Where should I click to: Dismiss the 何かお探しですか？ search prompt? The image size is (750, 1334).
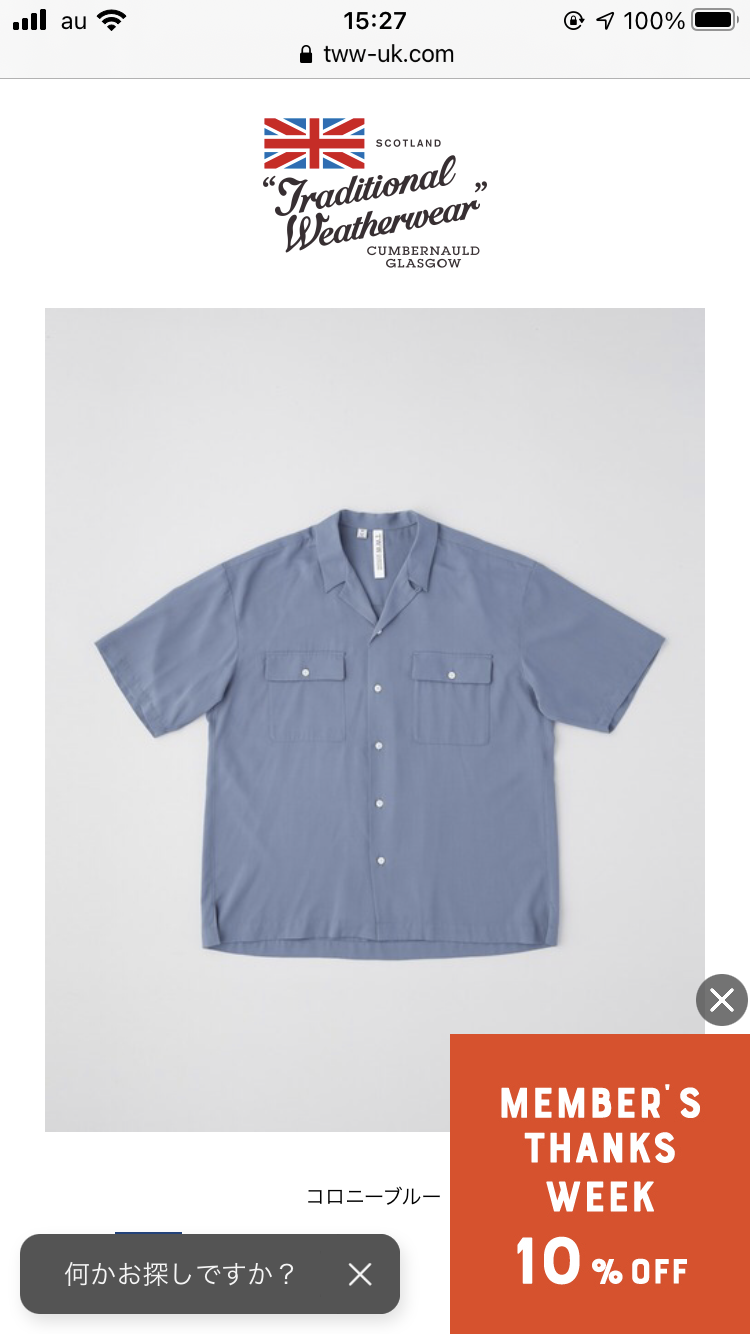360,1274
